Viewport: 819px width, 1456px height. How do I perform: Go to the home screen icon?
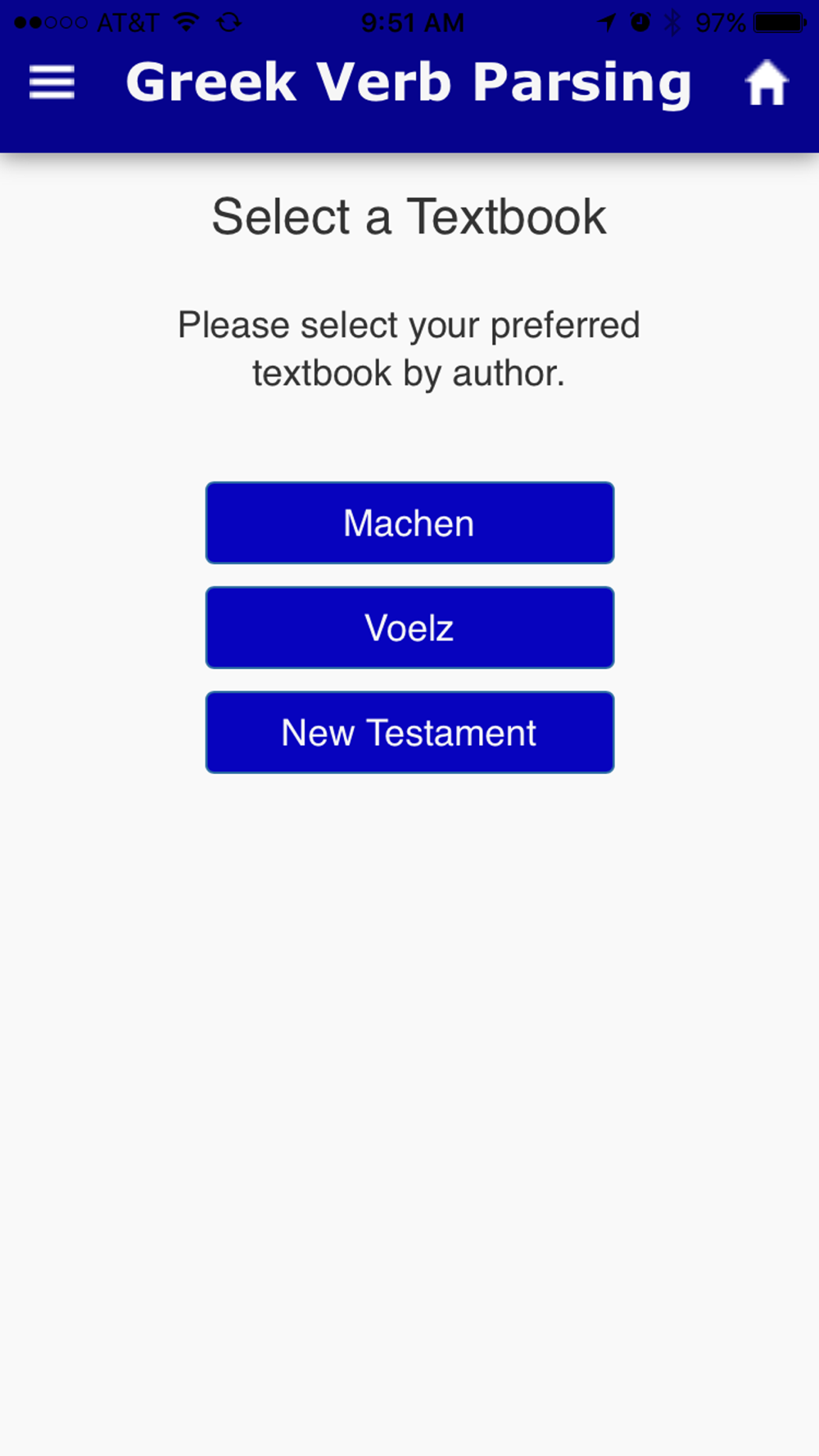(767, 83)
